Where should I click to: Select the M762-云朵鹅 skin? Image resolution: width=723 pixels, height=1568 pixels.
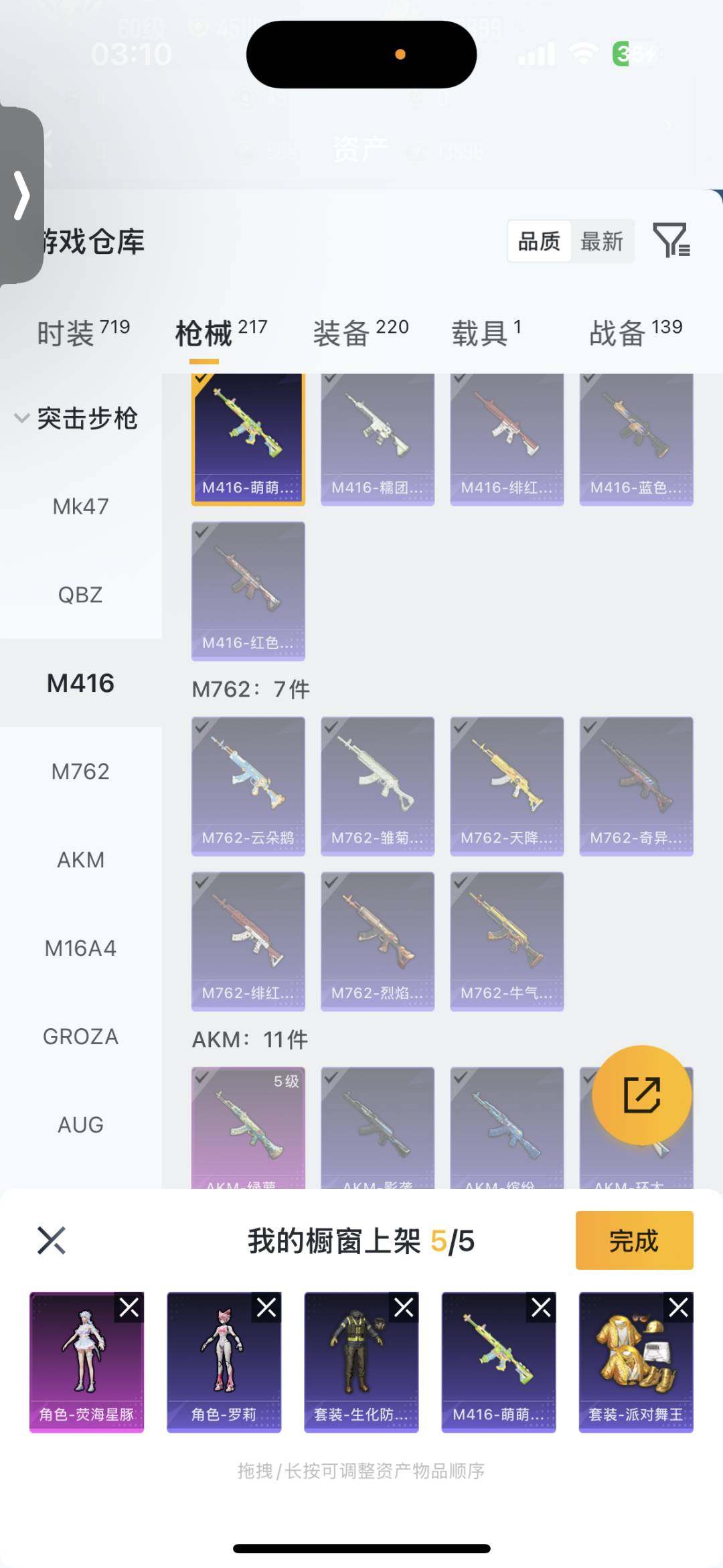coord(248,786)
